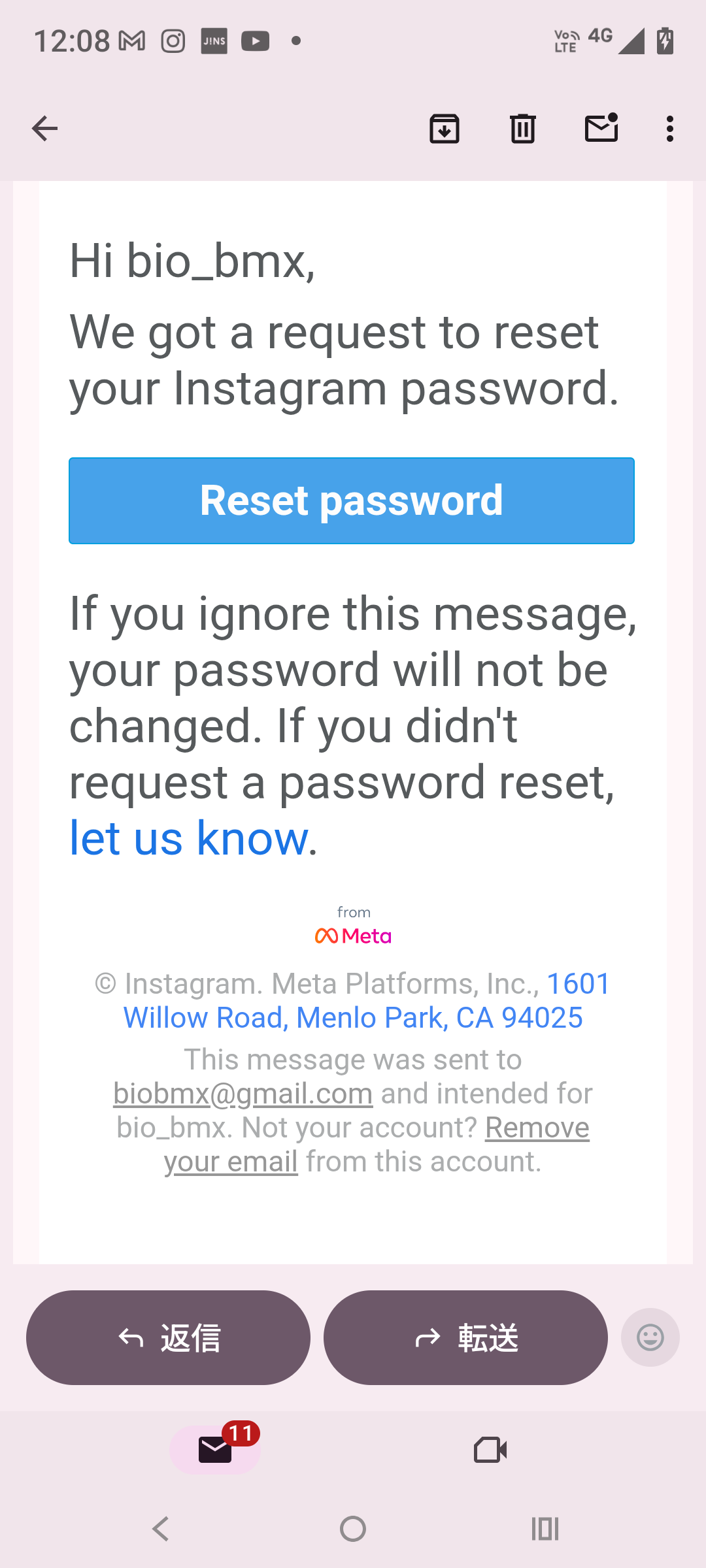
Task: Add an emoji reaction
Action: point(650,1337)
